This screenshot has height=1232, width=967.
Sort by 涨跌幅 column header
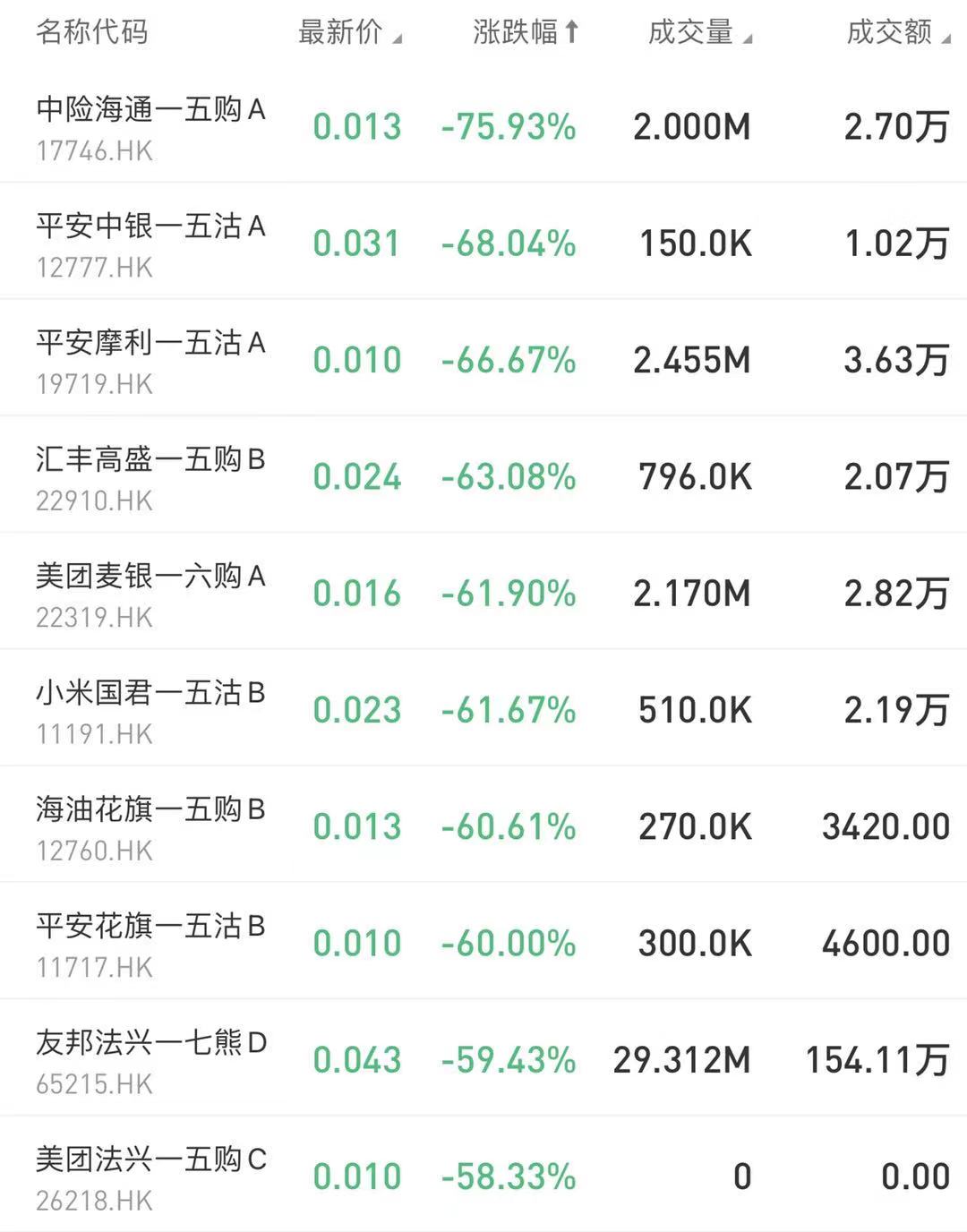[526, 33]
